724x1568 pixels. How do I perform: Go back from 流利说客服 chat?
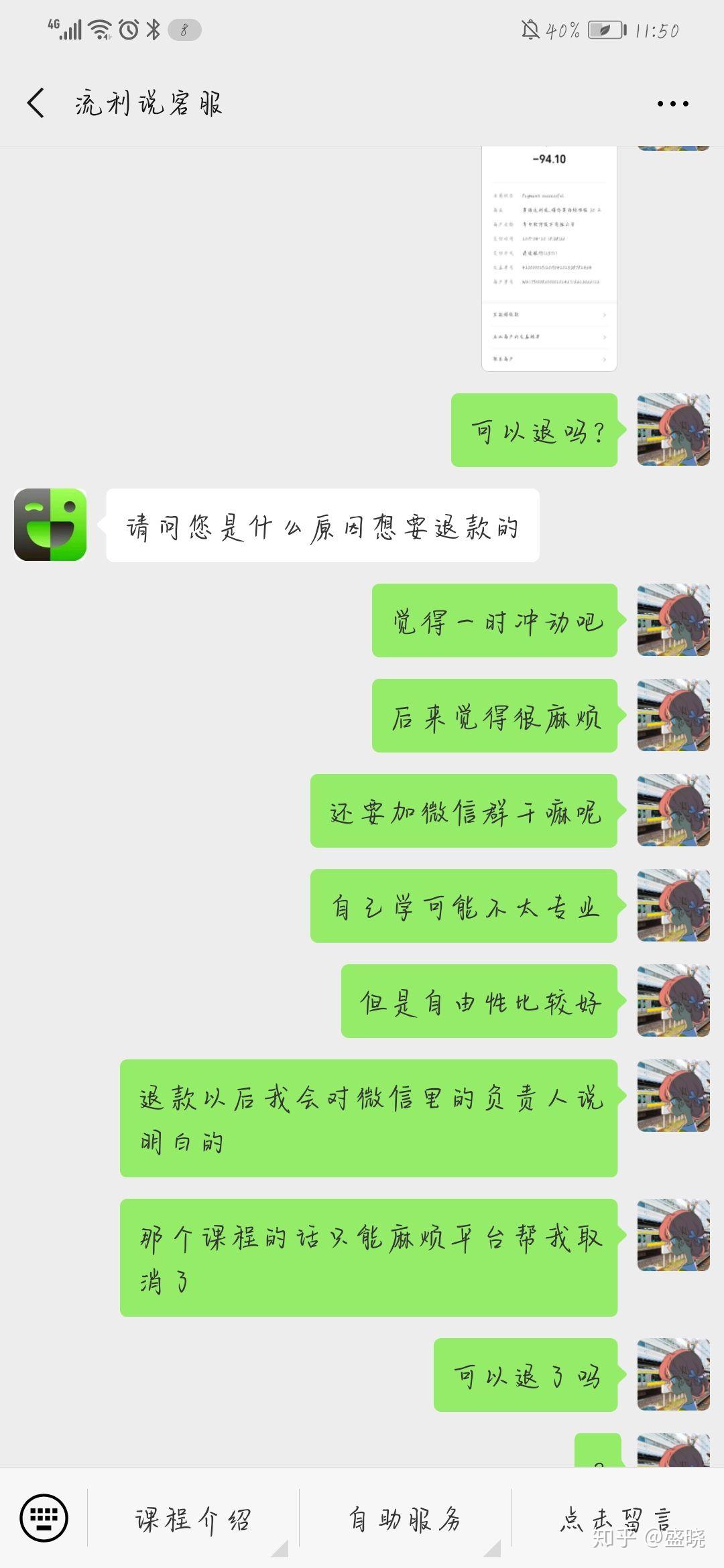[x=36, y=104]
